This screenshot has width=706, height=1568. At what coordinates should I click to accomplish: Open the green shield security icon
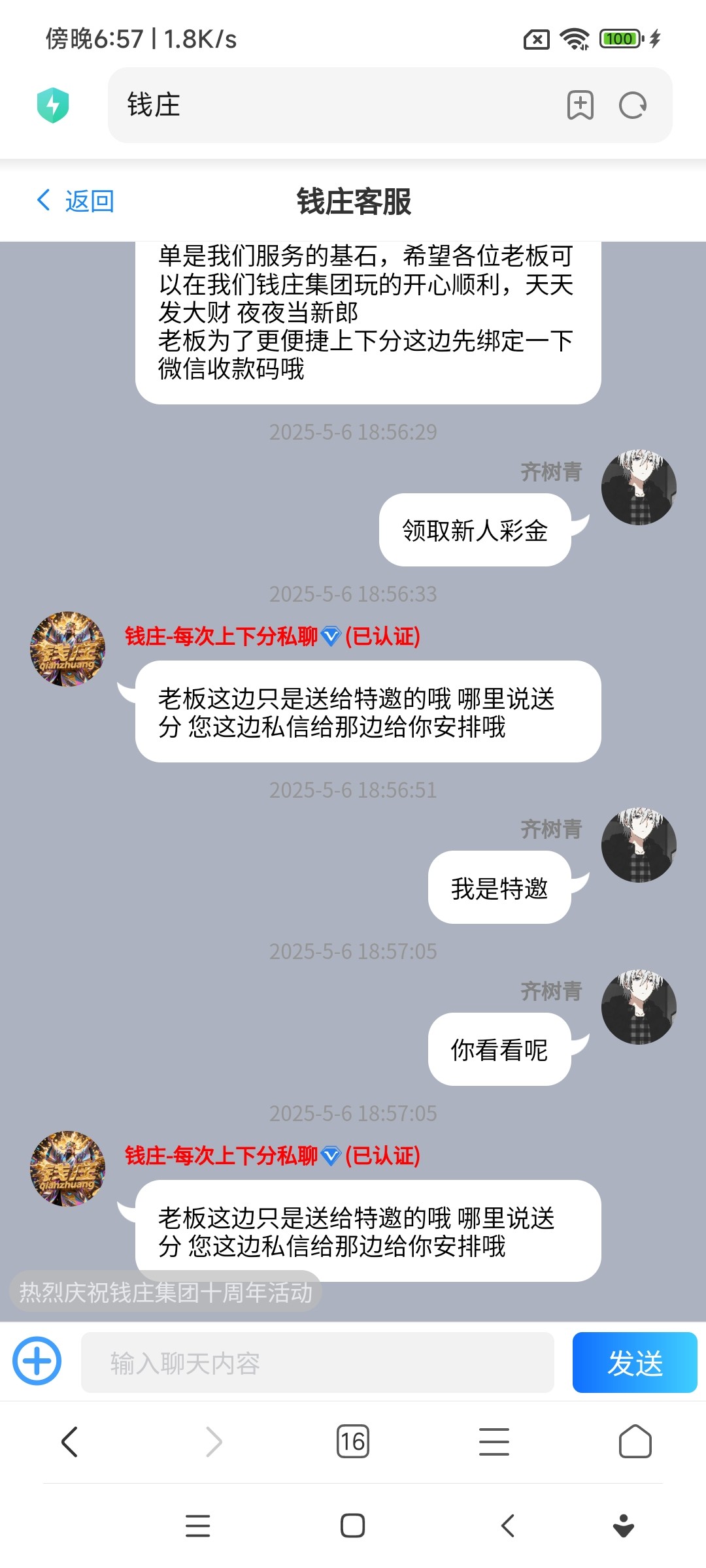point(53,105)
